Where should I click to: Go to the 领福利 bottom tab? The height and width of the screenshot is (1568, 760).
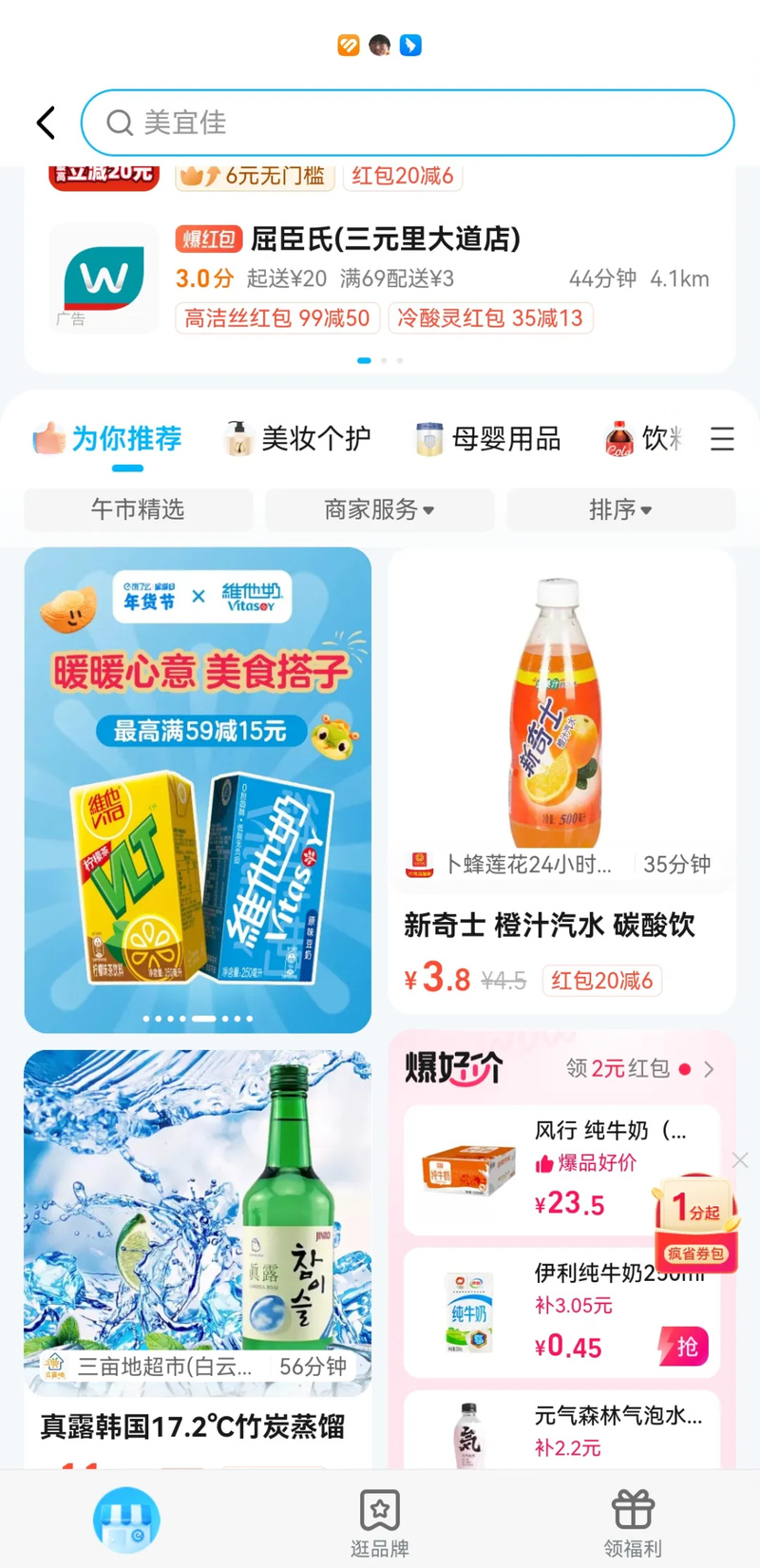click(x=633, y=1521)
